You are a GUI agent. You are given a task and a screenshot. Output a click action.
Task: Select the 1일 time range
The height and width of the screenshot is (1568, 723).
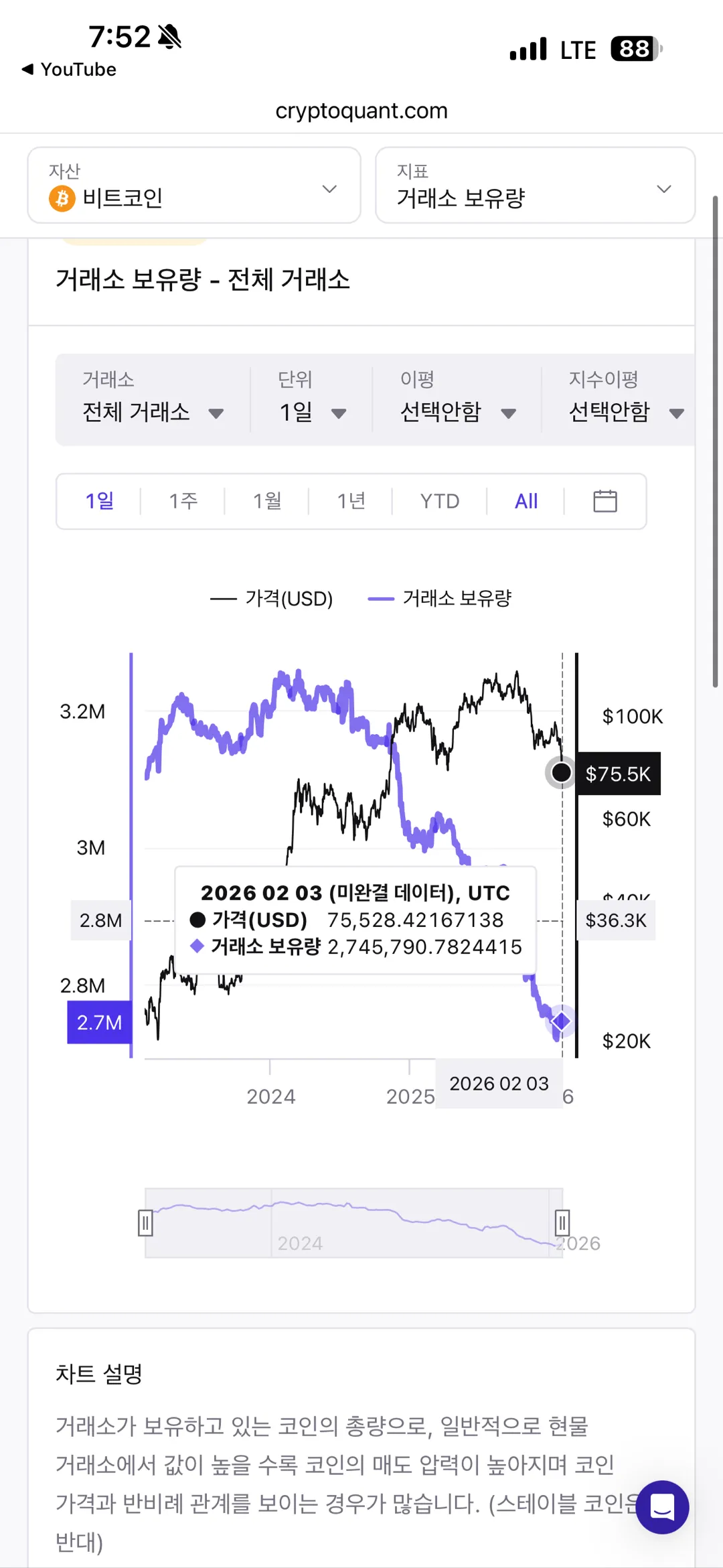pos(100,501)
